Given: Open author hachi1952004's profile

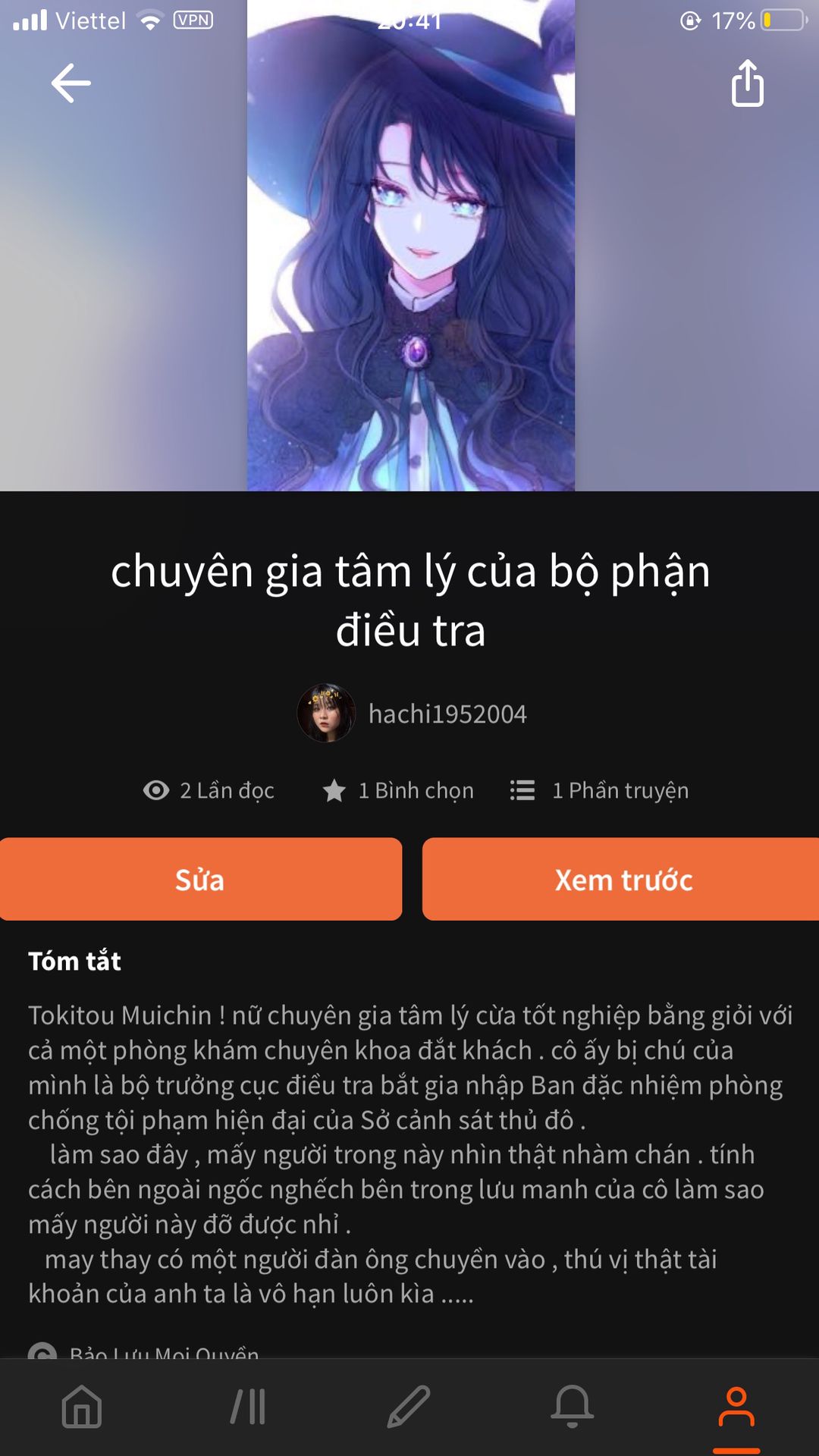Looking at the screenshot, I should coord(412,713).
